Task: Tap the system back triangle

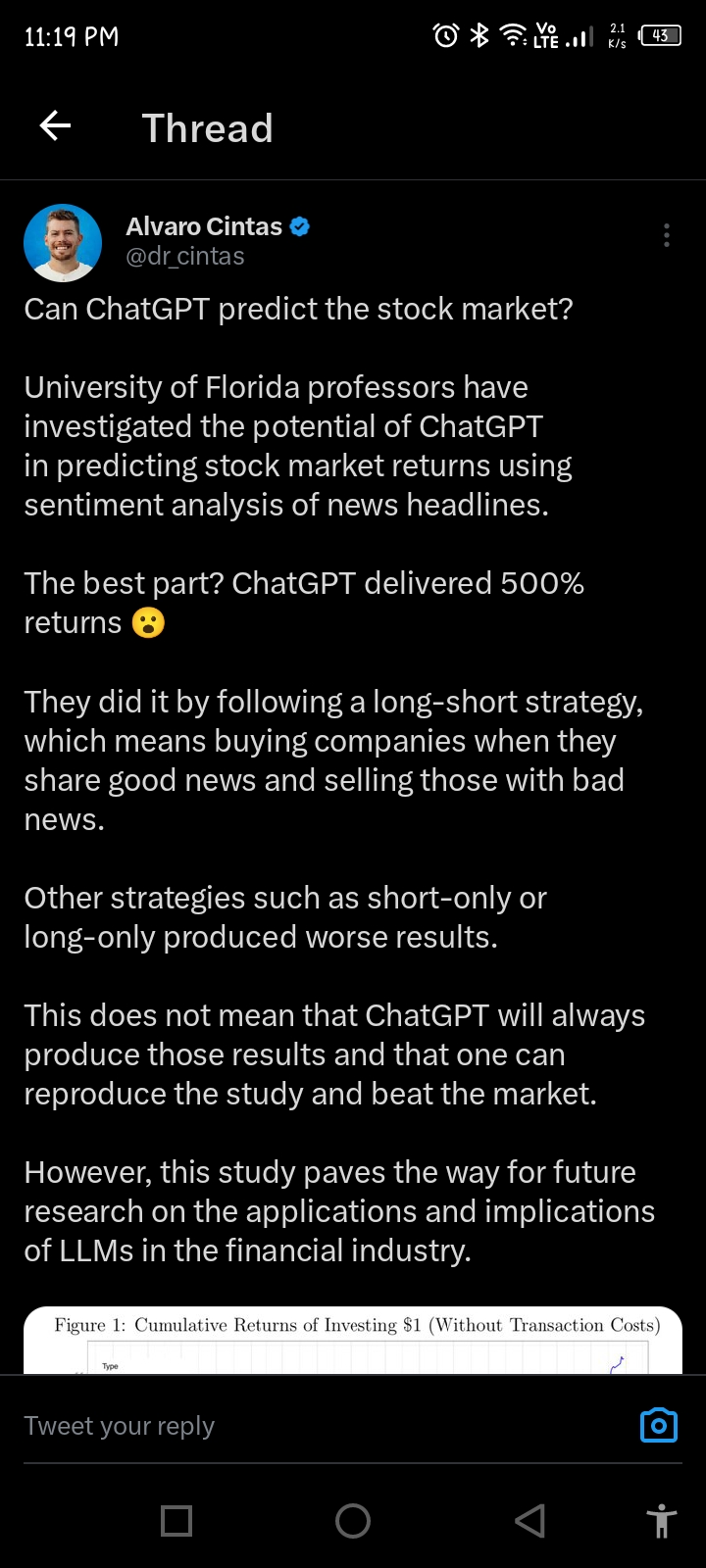Action: click(529, 1521)
